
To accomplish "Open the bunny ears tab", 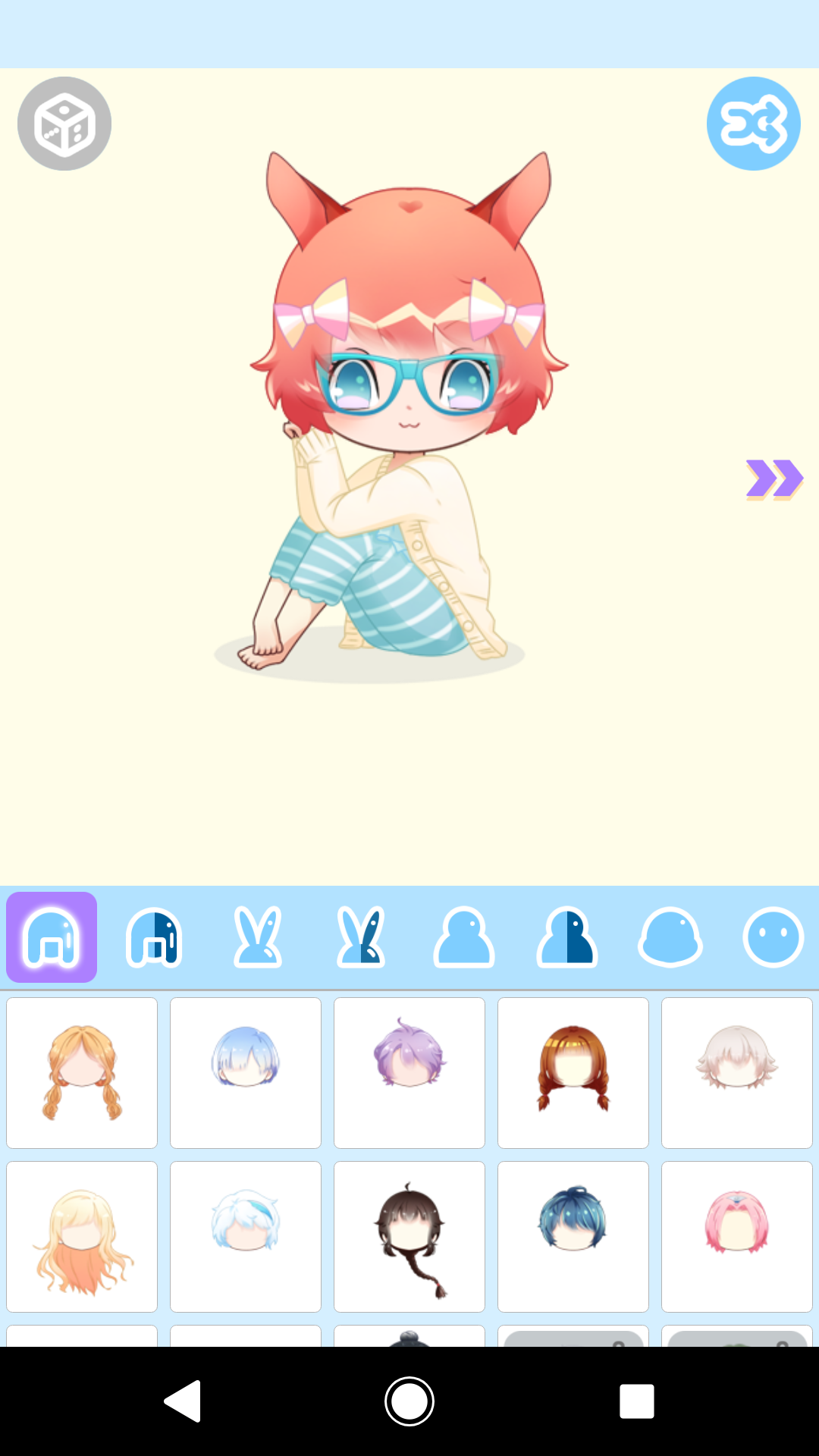I will [258, 938].
